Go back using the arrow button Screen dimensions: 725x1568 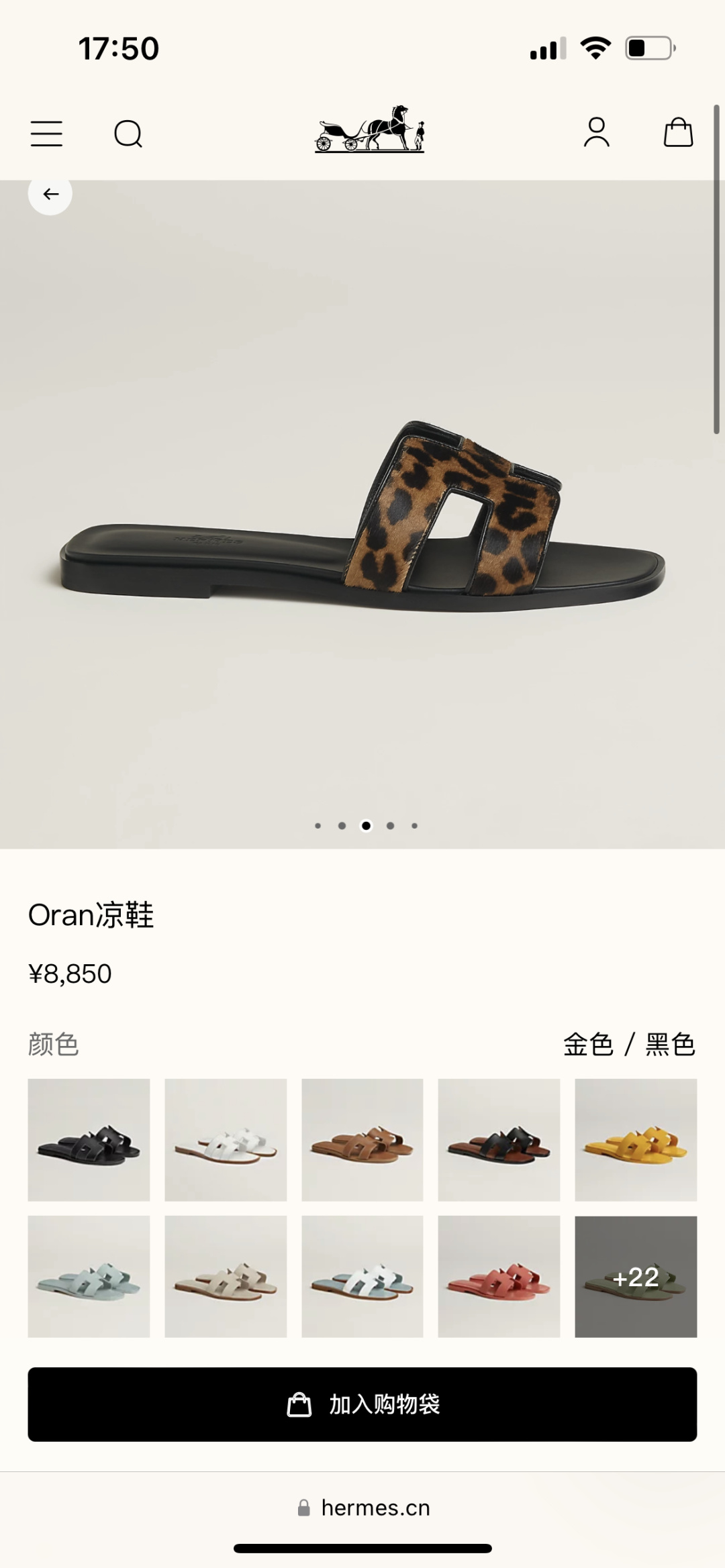pos(50,194)
